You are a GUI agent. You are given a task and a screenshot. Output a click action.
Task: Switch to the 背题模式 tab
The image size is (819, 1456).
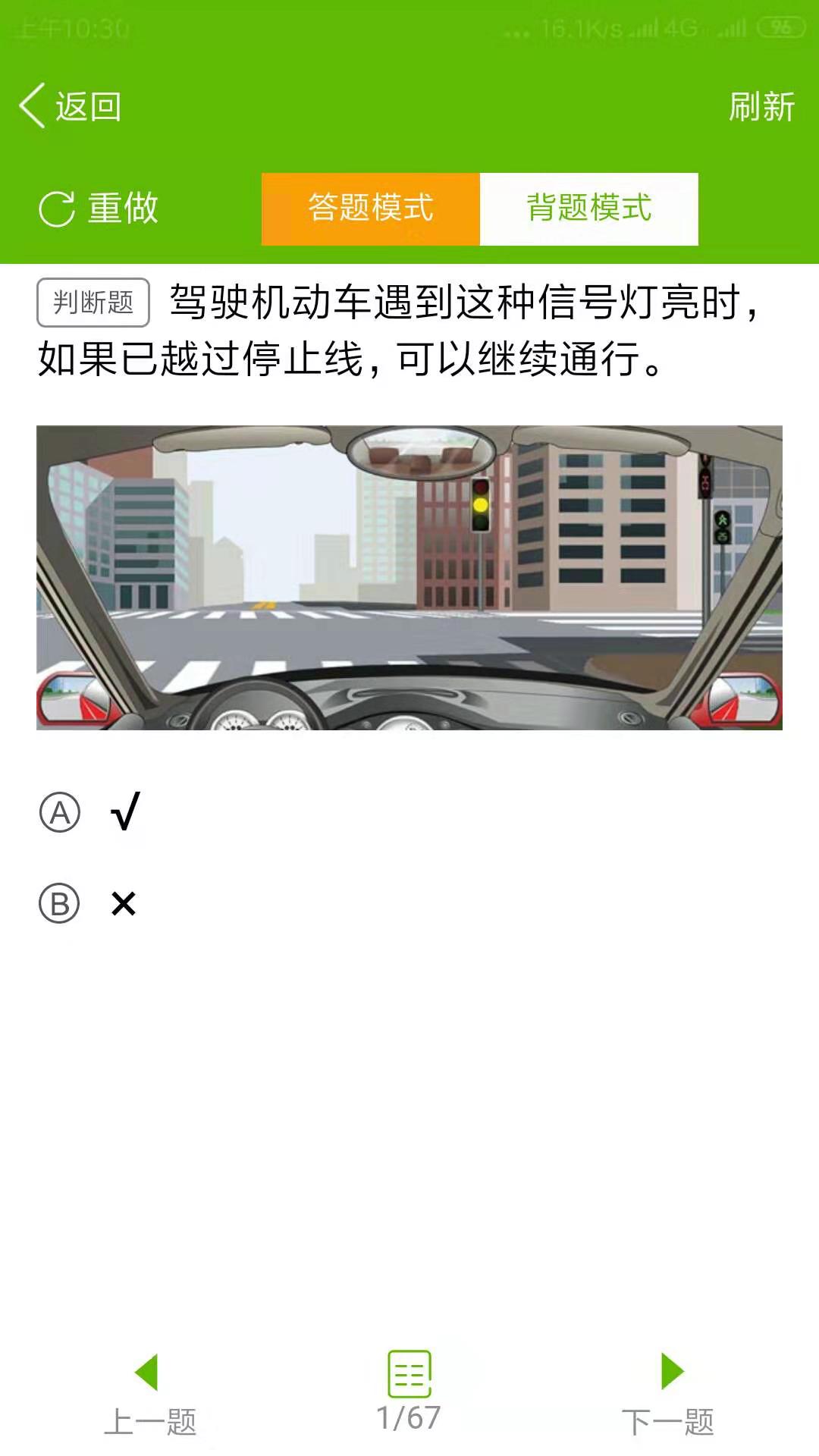tap(588, 209)
